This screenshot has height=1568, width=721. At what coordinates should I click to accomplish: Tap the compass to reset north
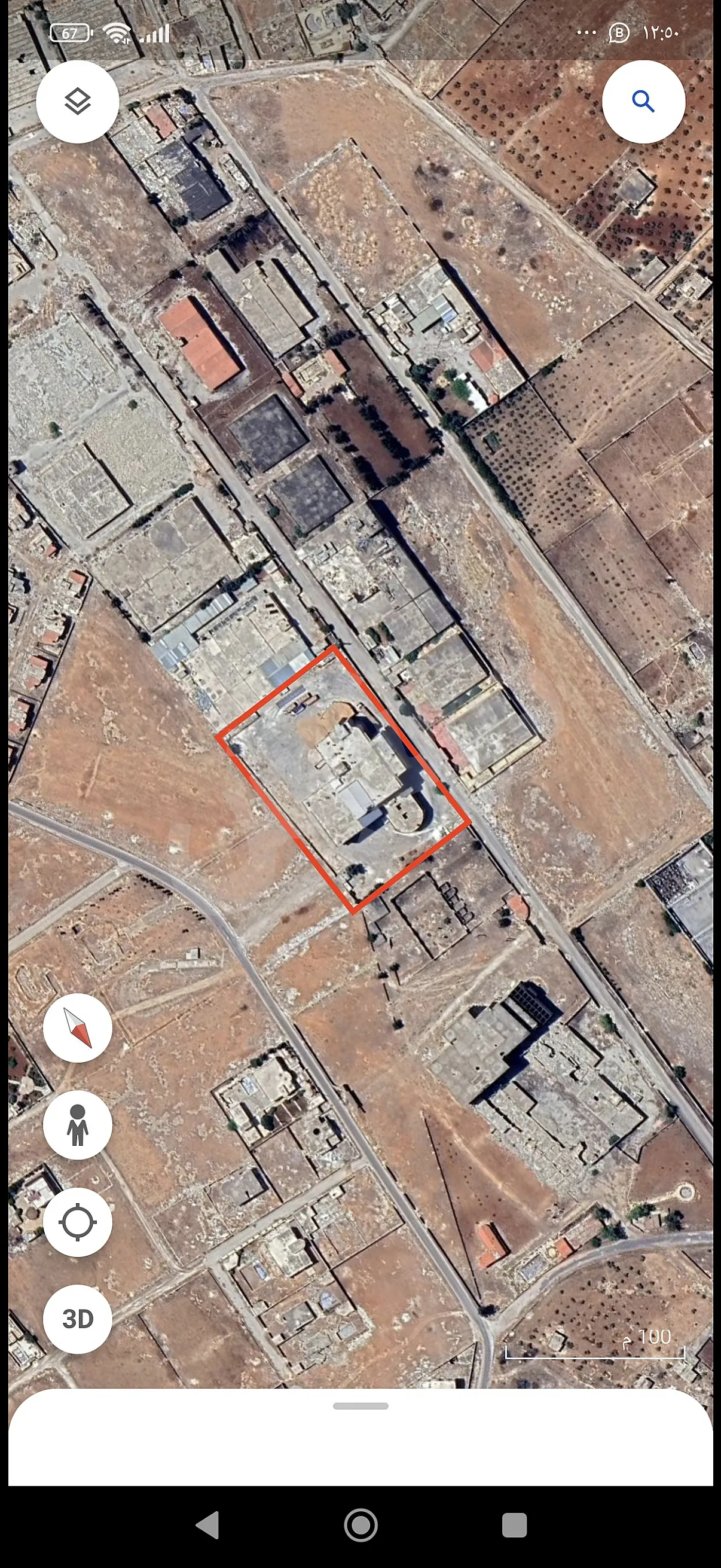77,1028
